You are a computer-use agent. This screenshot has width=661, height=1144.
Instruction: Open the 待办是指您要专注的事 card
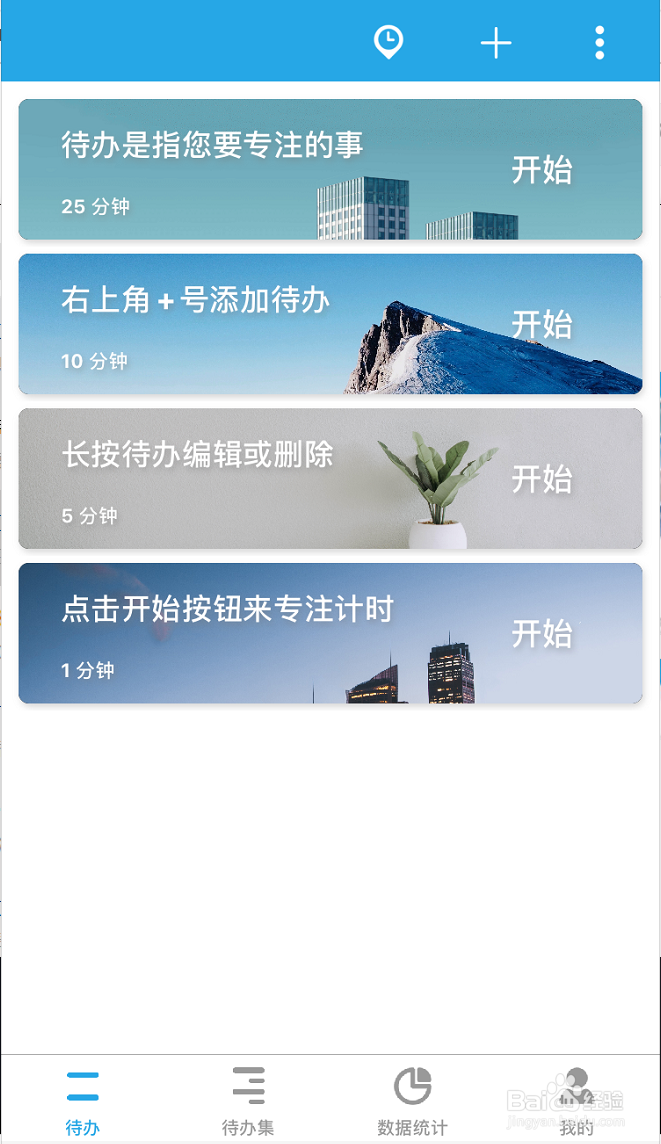click(x=330, y=169)
